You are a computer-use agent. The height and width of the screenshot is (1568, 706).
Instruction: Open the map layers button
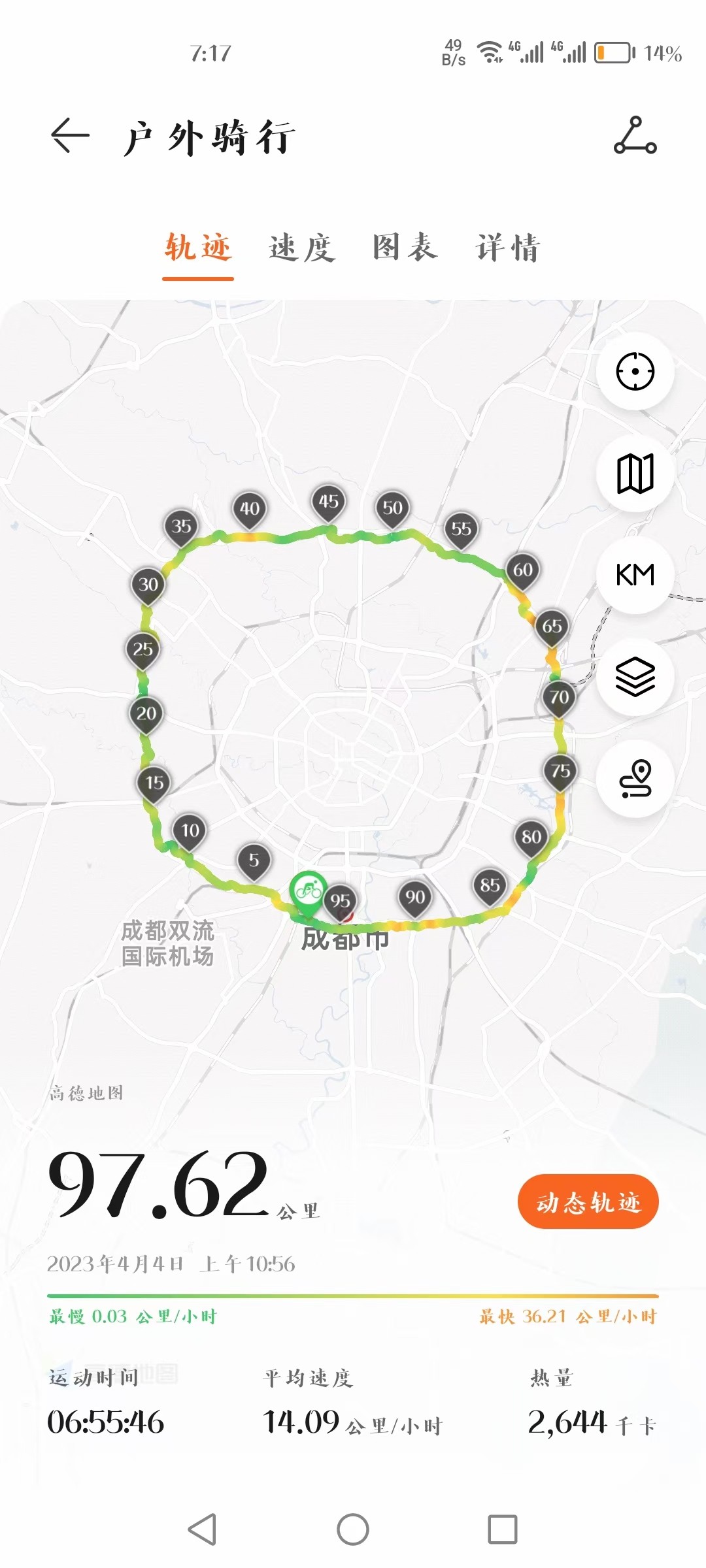pyautogui.click(x=635, y=677)
